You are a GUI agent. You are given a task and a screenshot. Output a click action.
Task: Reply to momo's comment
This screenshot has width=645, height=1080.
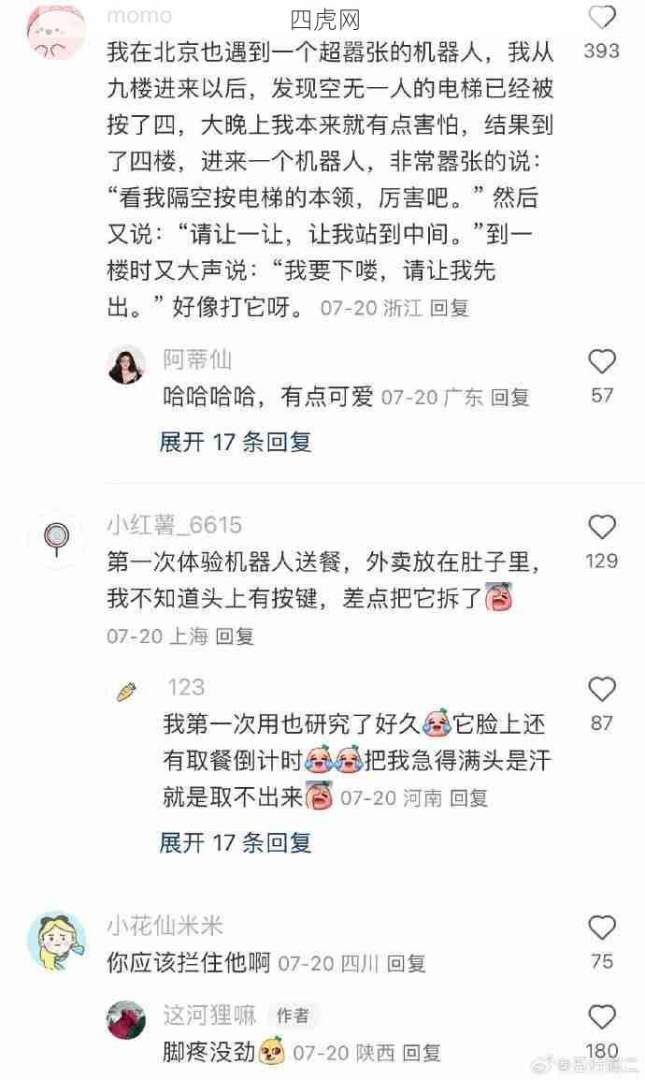[x=449, y=308]
